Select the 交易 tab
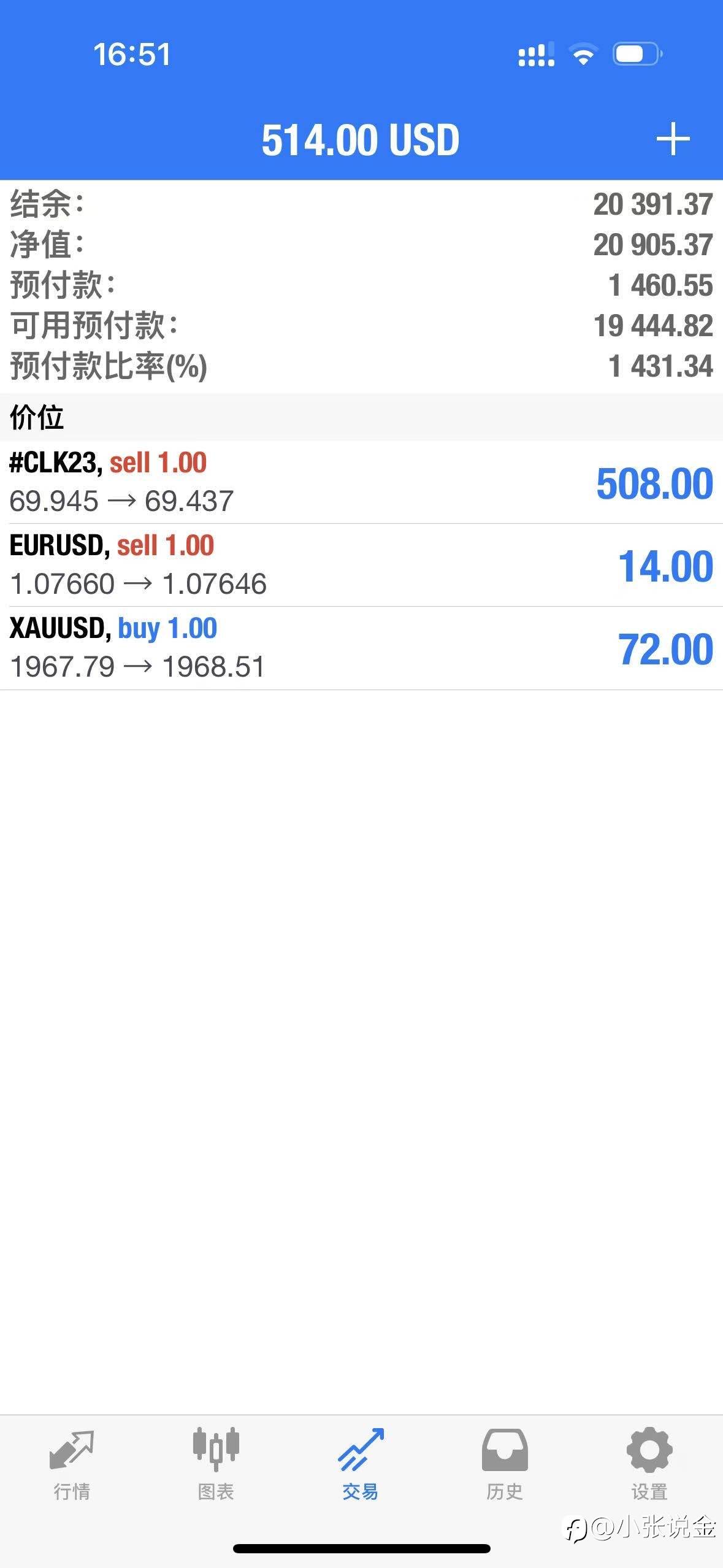The height and width of the screenshot is (1568, 723). coord(361,1465)
